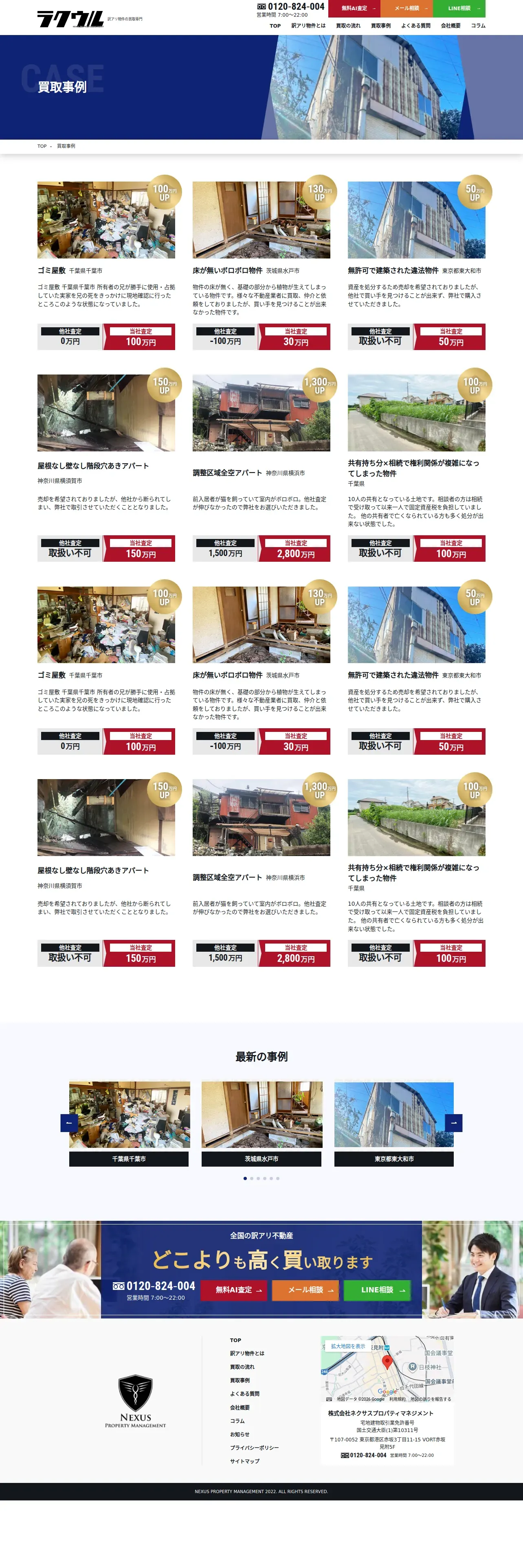Open 買取の流れ in the top menu
This screenshot has height=1568, width=523.
click(348, 26)
